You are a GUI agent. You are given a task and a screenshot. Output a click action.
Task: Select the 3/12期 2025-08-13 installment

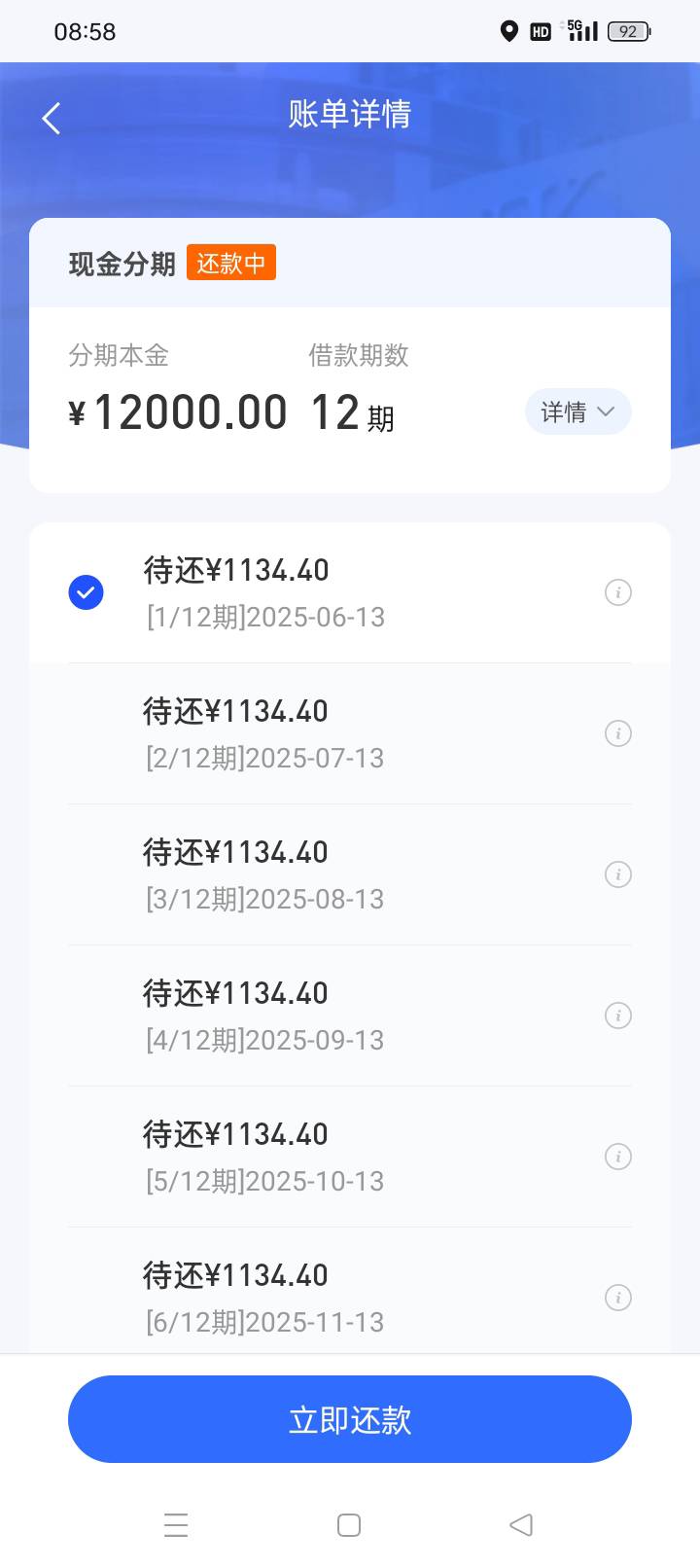pos(350,874)
